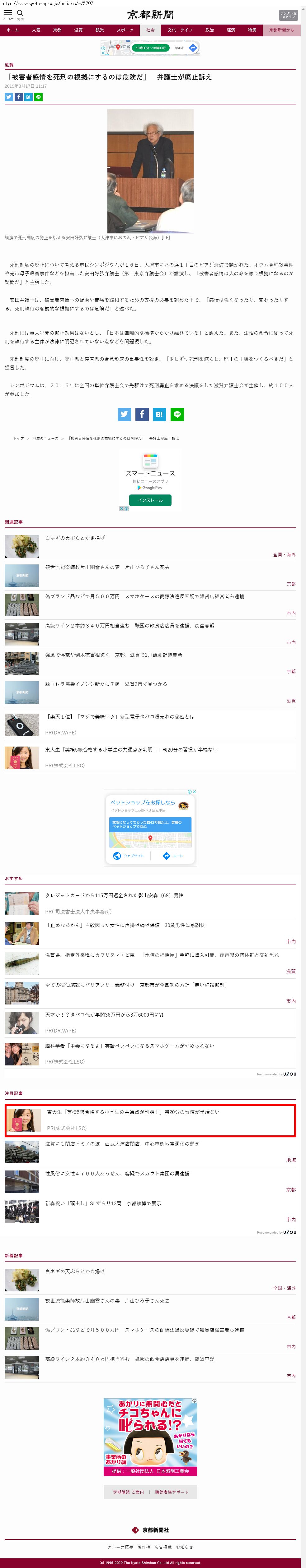Switch to the 滋賀 tab
The image size is (306, 1568).
click(x=78, y=30)
